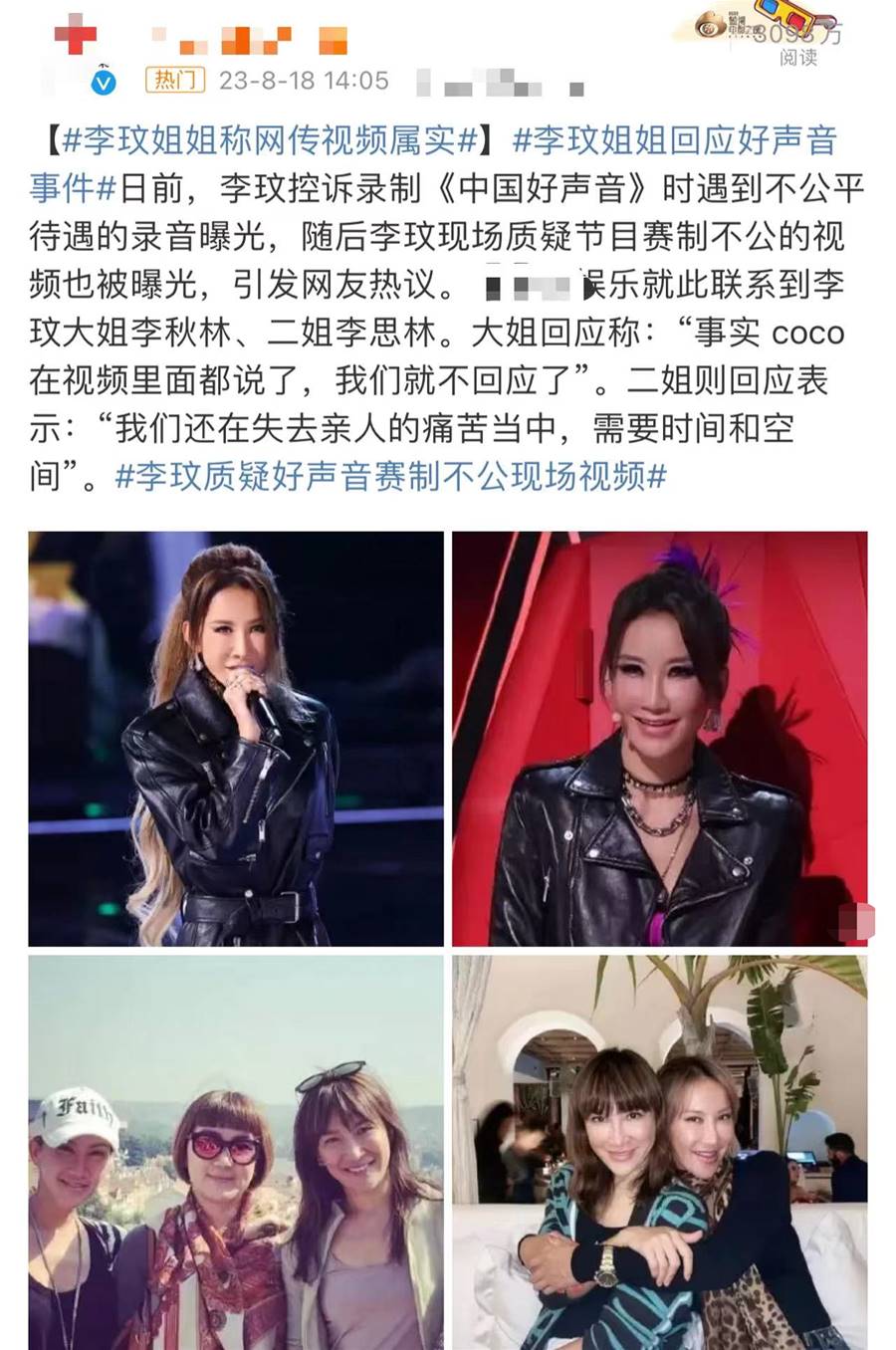The width and height of the screenshot is (896, 1350).
Task: Open hashtag #李玟姐姐称网传视频属实#
Action: point(271,141)
